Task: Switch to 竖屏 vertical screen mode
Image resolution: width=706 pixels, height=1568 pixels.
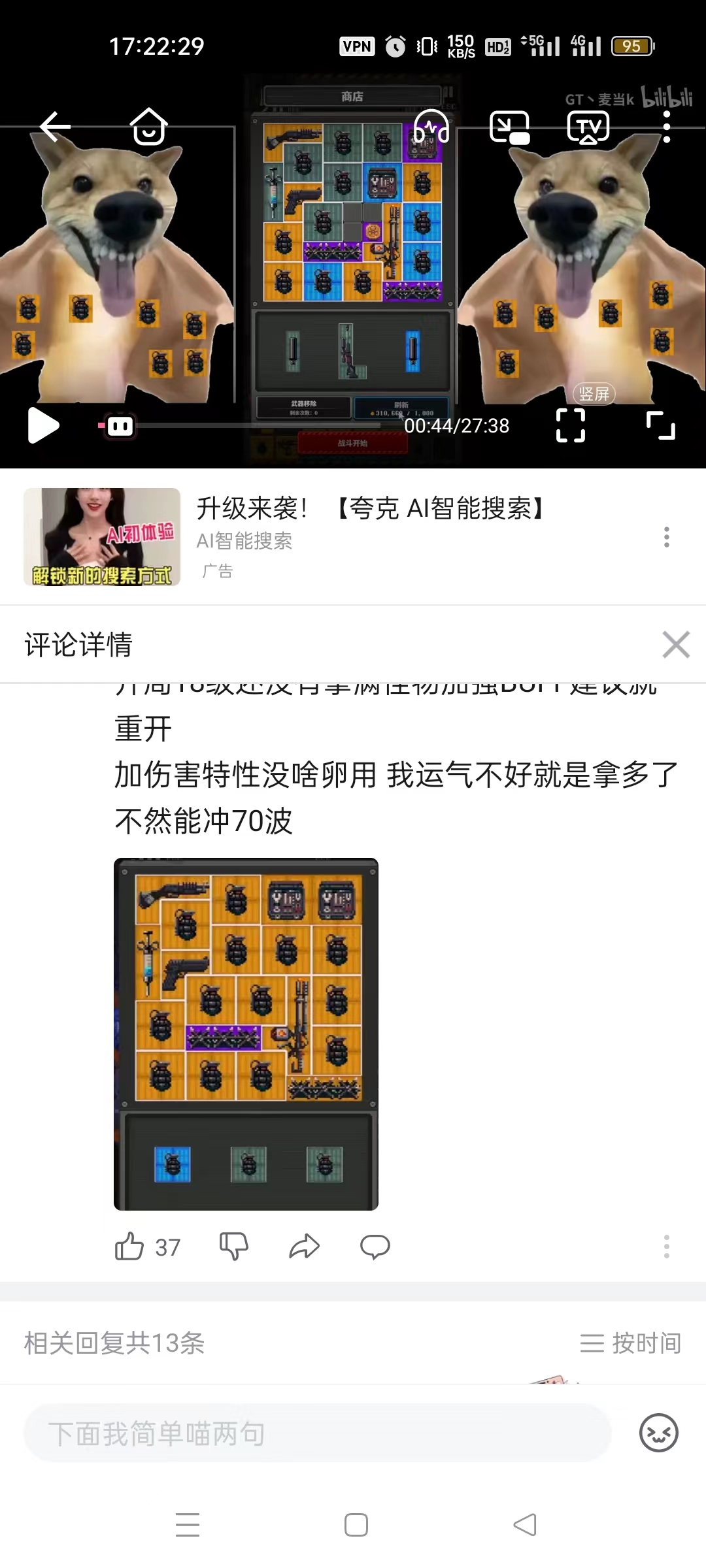Action: (594, 393)
